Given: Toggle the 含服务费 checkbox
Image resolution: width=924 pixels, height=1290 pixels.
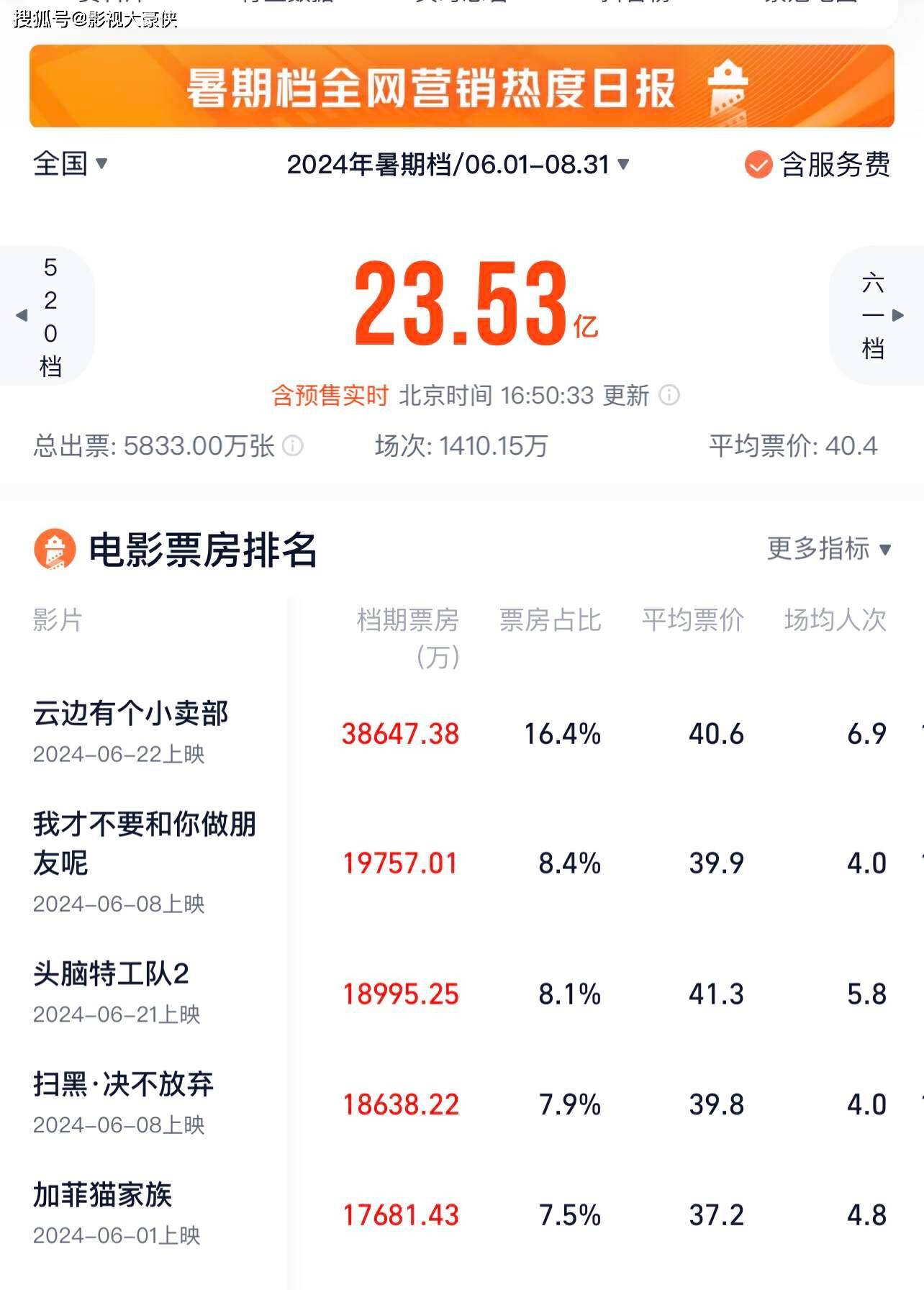Looking at the screenshot, I should (758, 165).
